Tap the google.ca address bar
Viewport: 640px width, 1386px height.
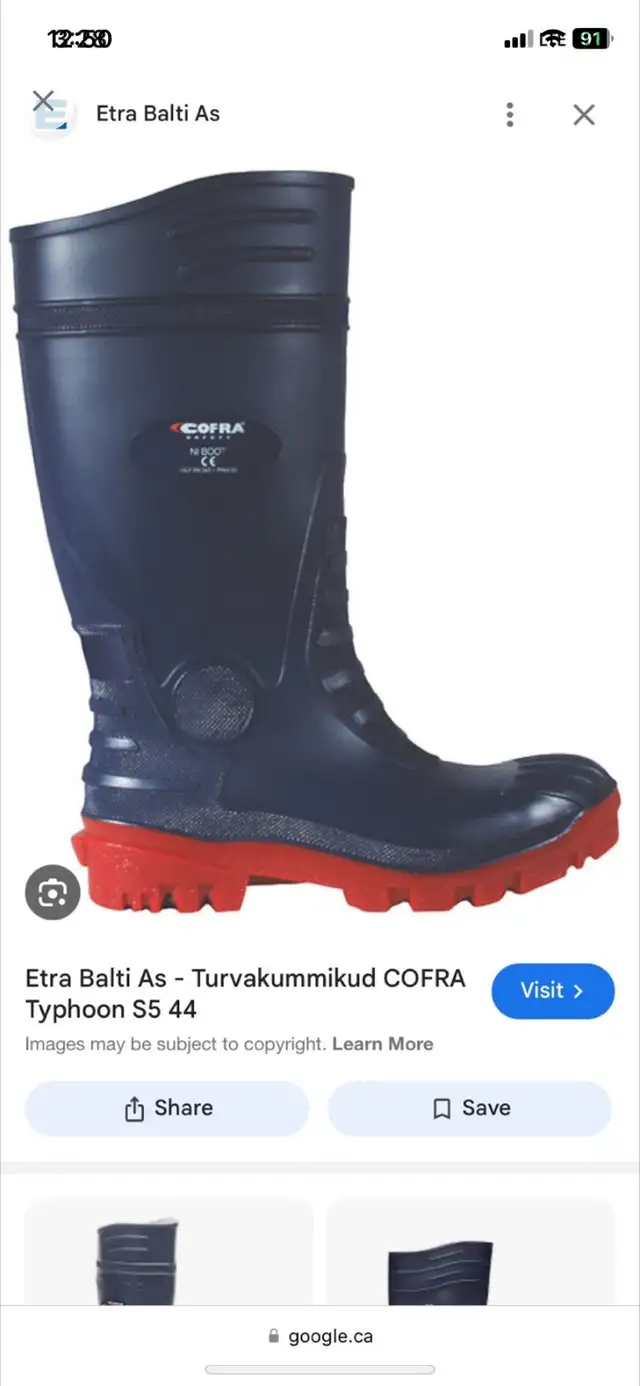point(320,1336)
